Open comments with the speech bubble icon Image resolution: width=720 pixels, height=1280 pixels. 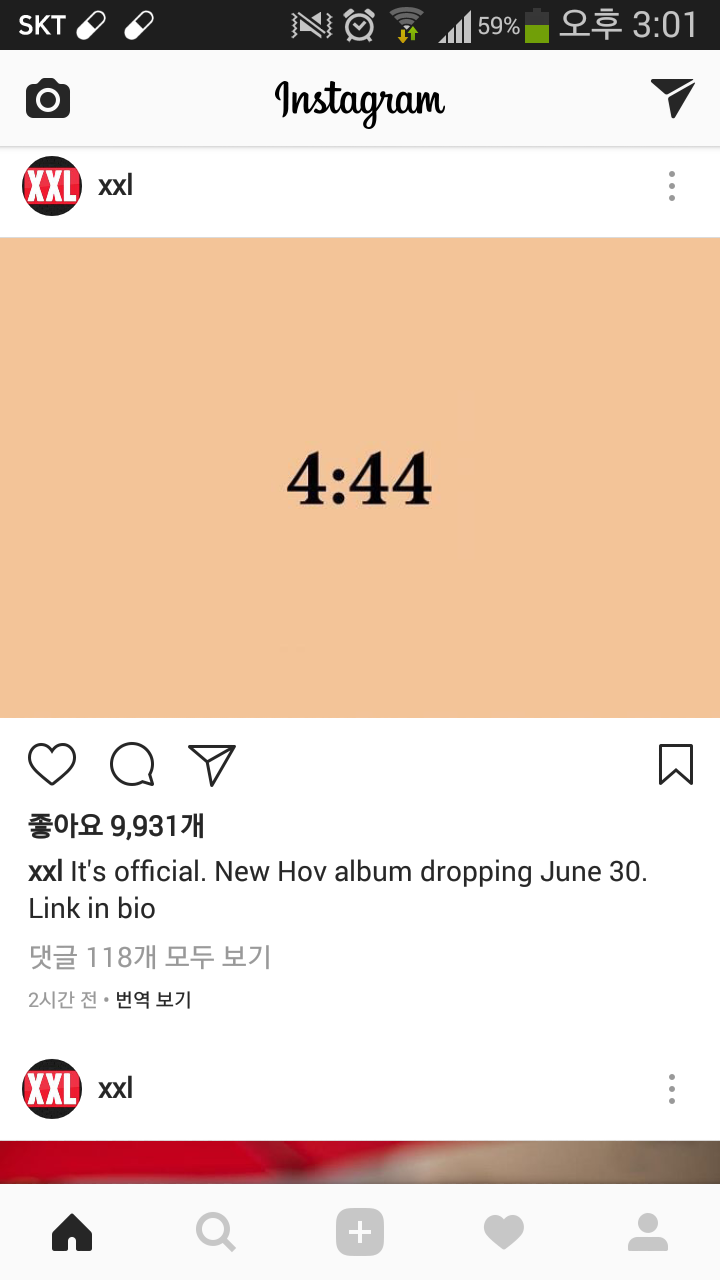(x=131, y=764)
